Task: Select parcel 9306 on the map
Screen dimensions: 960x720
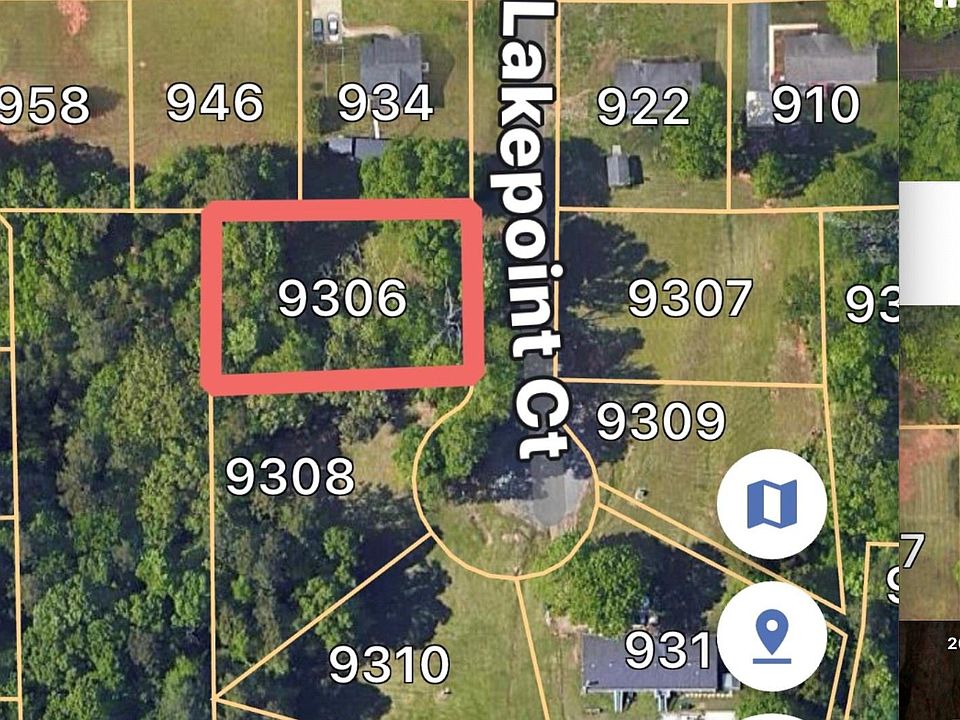Action: (x=342, y=298)
